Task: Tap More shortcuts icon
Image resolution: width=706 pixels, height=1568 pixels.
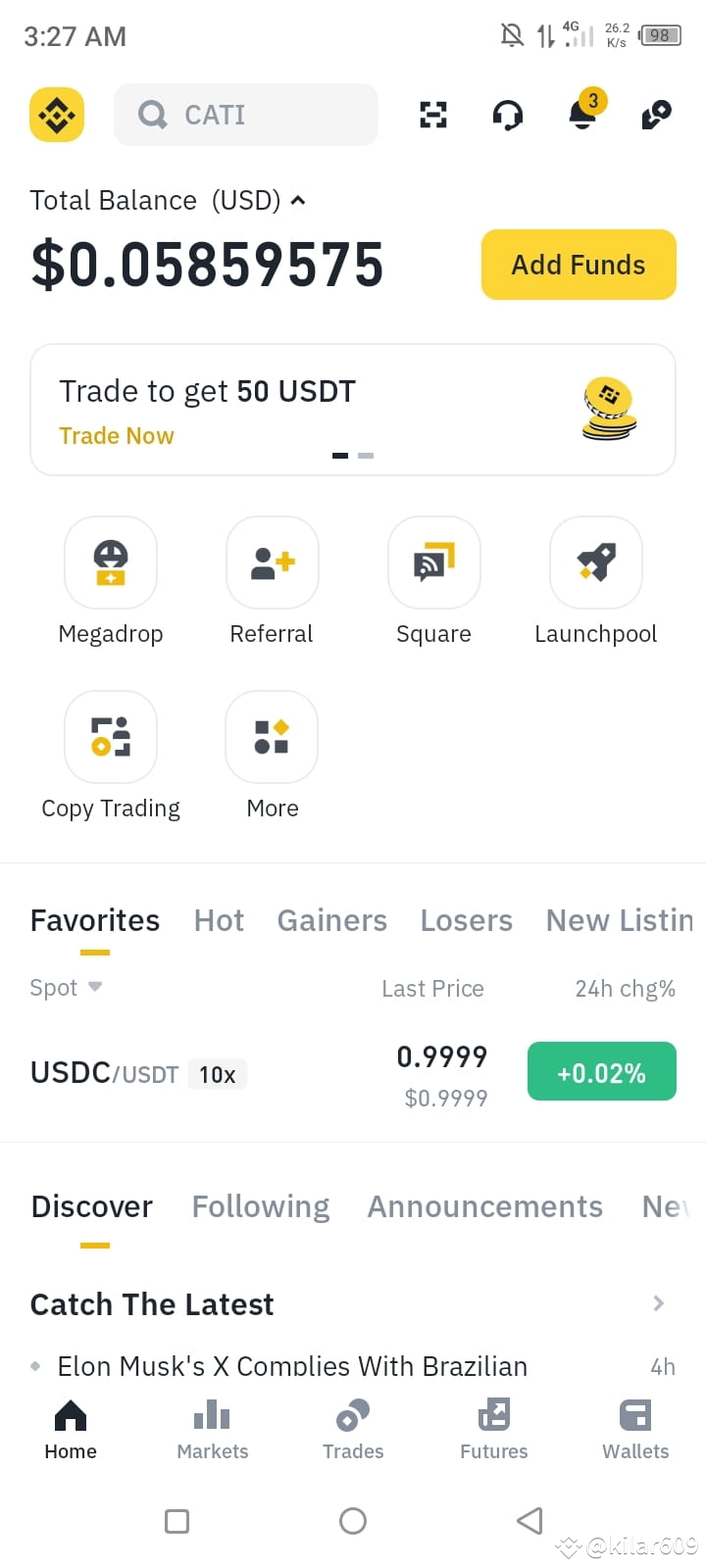Action: pos(272,737)
